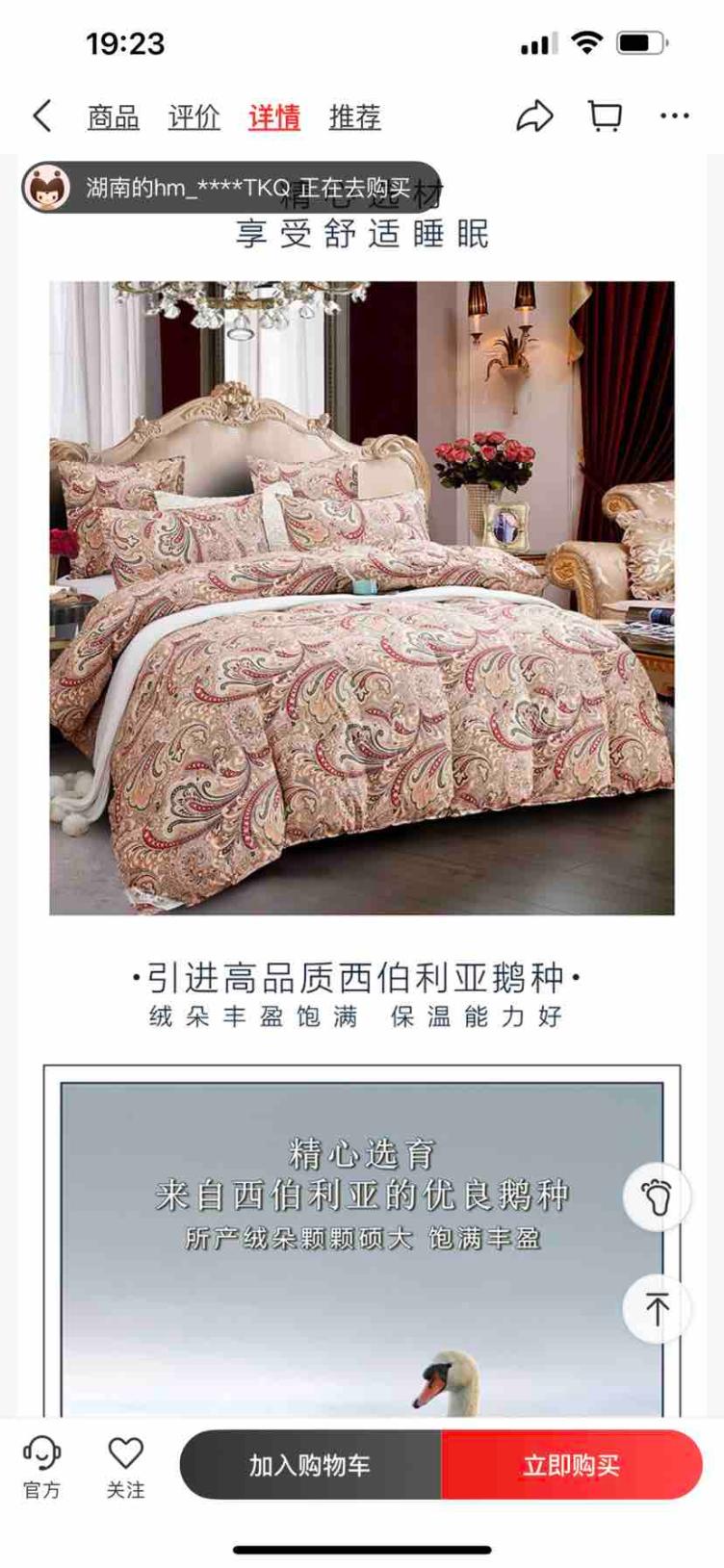This screenshot has width=724, height=1568.
Task: Share this product
Action: [534, 116]
